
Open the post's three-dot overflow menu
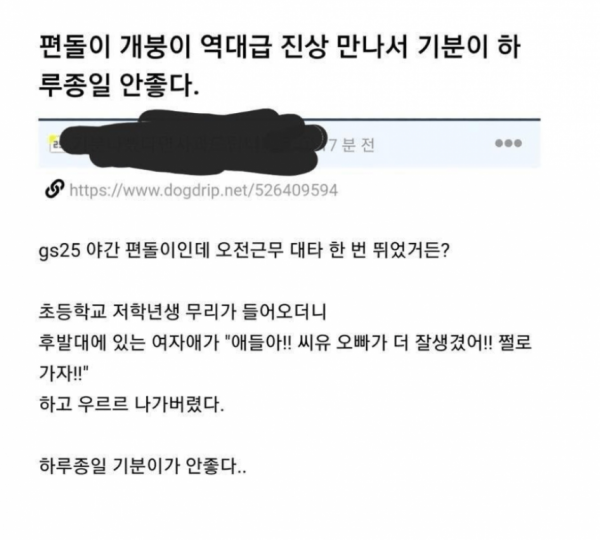(508, 143)
